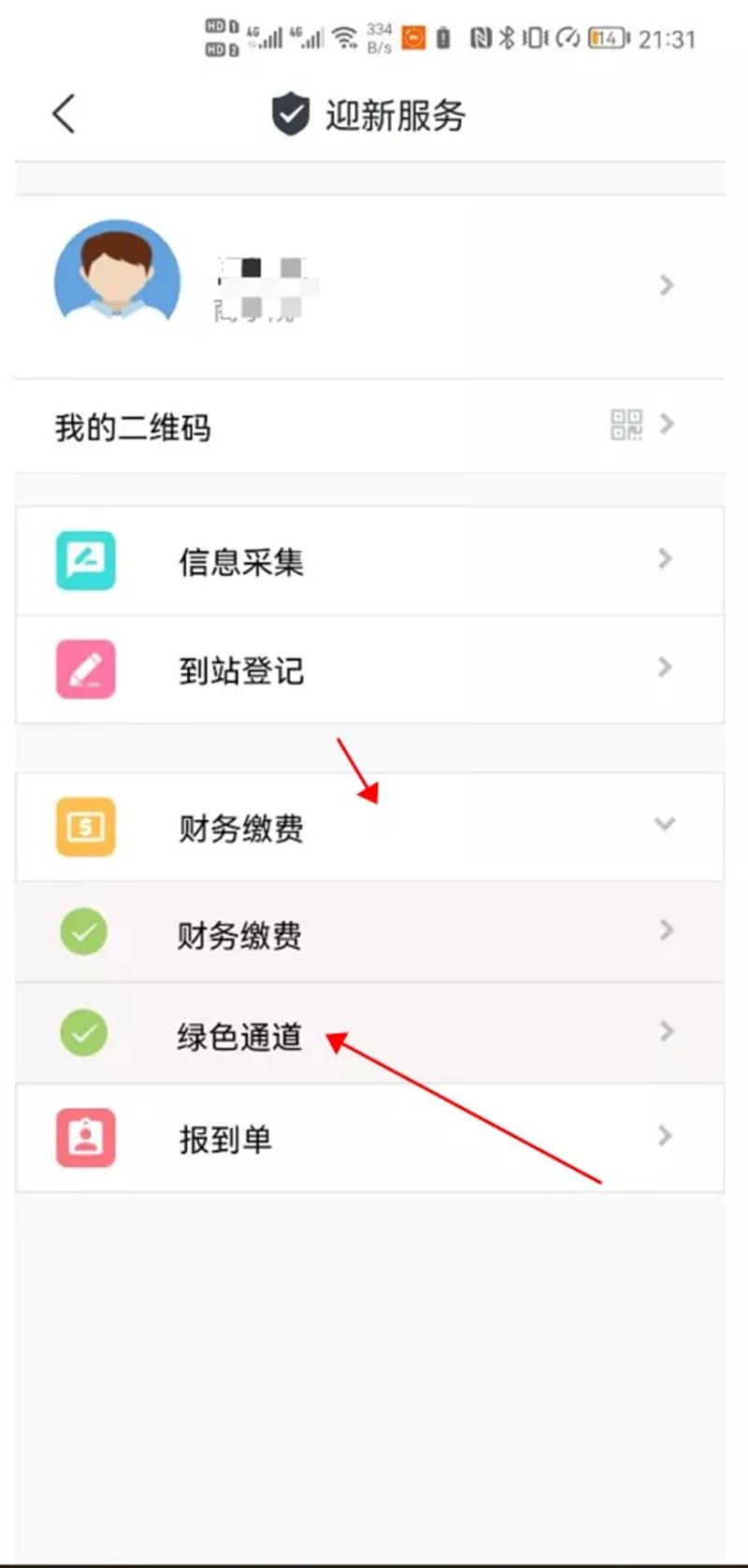This screenshot has width=748, height=1568.
Task: Open the user profile row
Action: 369,286
